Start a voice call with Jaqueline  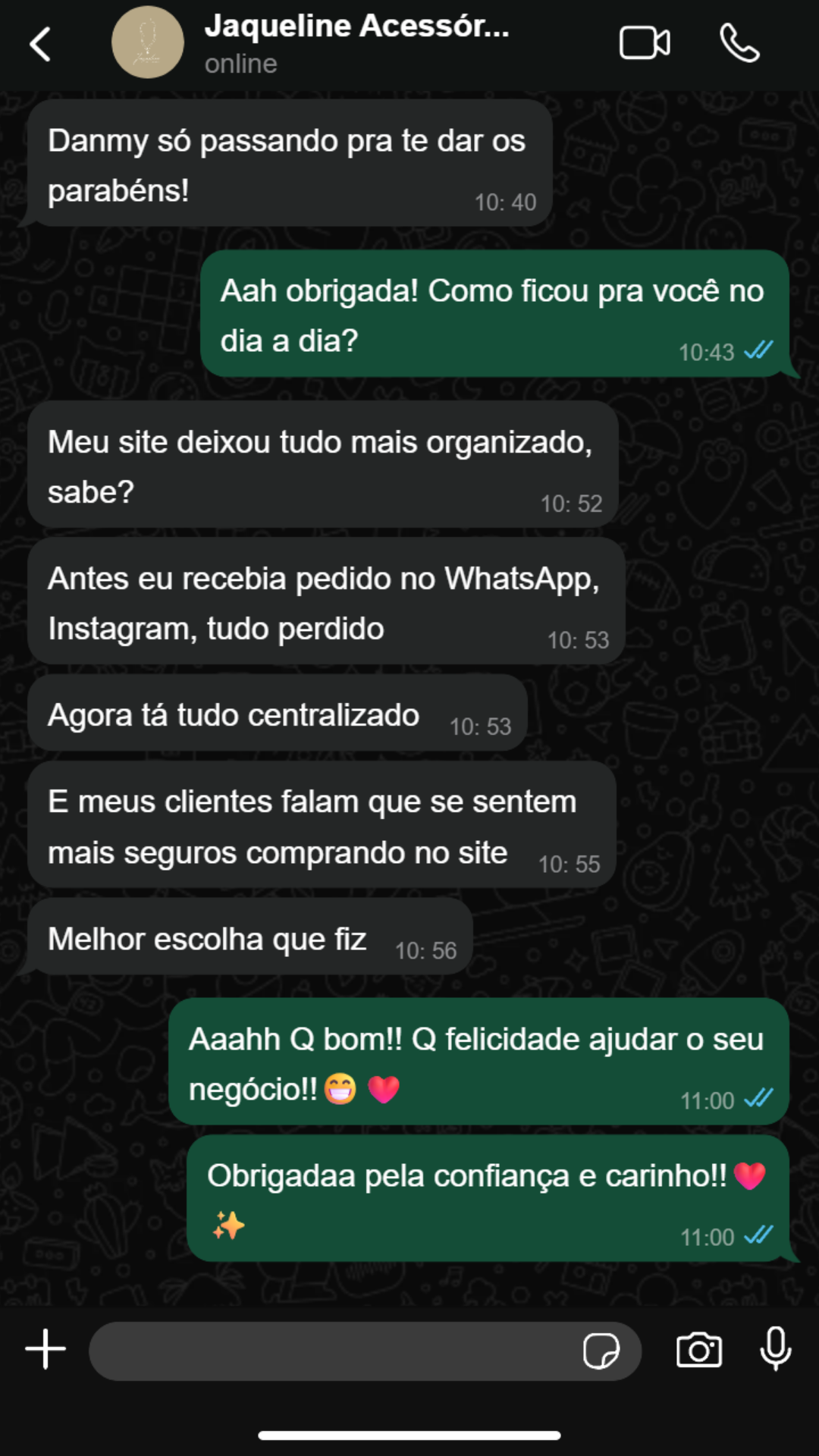739,42
